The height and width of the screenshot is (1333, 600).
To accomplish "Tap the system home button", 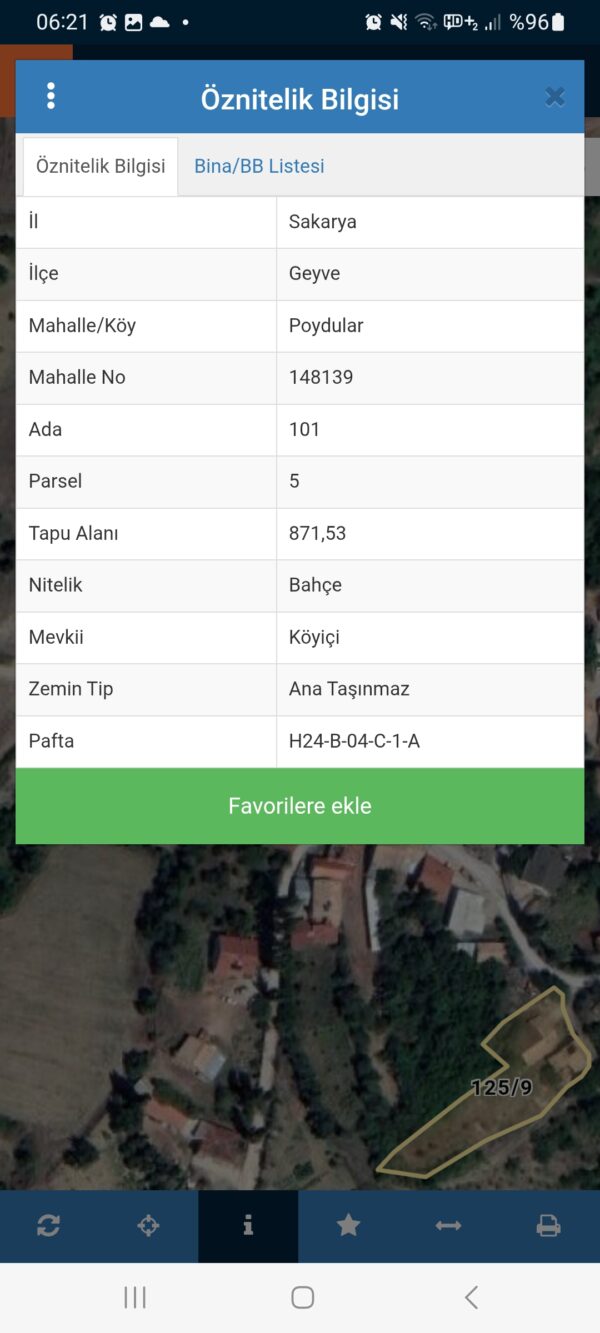I will click(x=303, y=1297).
